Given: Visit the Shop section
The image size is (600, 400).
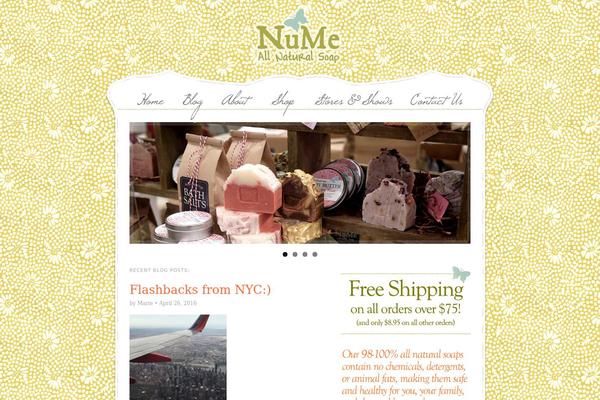Looking at the screenshot, I should pos(283,100).
